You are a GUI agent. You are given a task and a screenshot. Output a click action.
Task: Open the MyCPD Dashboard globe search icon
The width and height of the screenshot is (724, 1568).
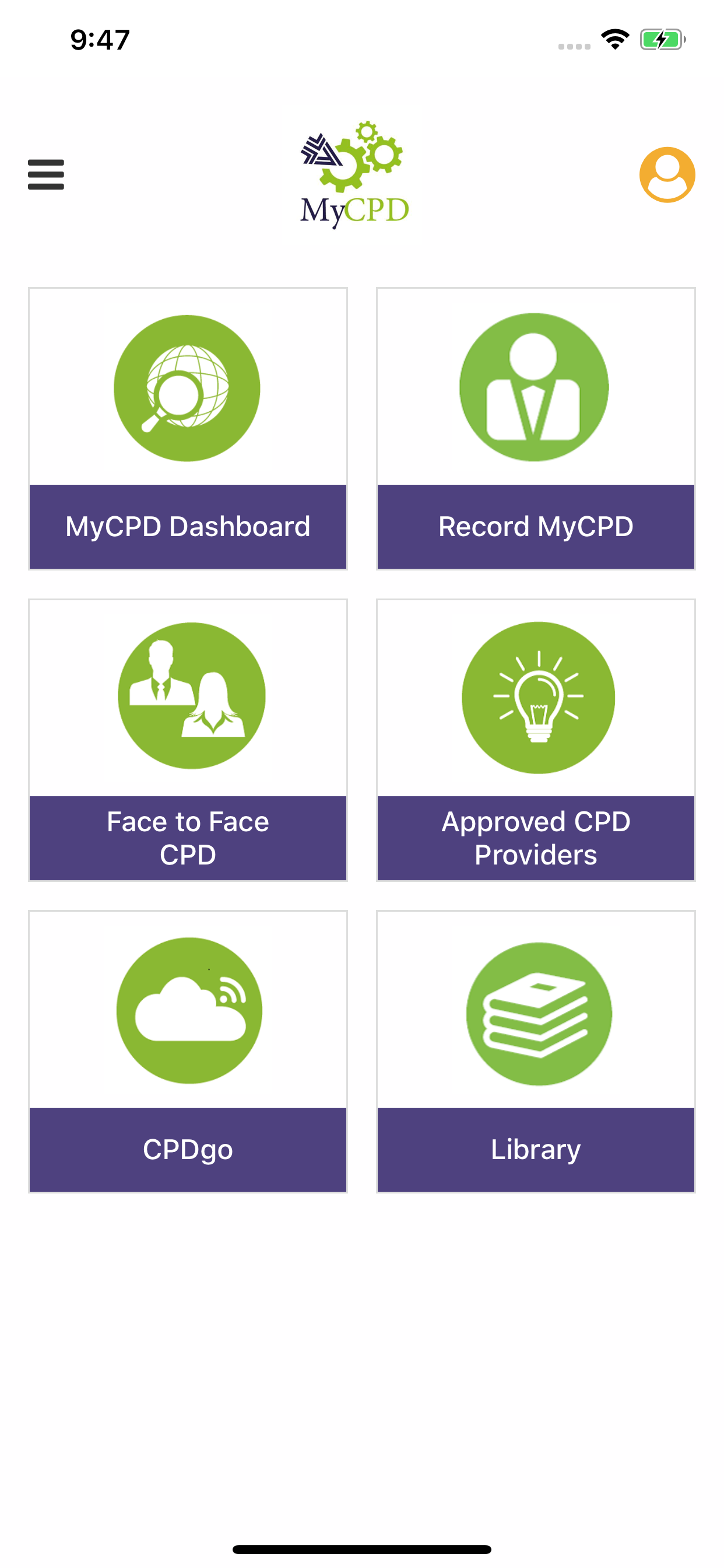187,388
